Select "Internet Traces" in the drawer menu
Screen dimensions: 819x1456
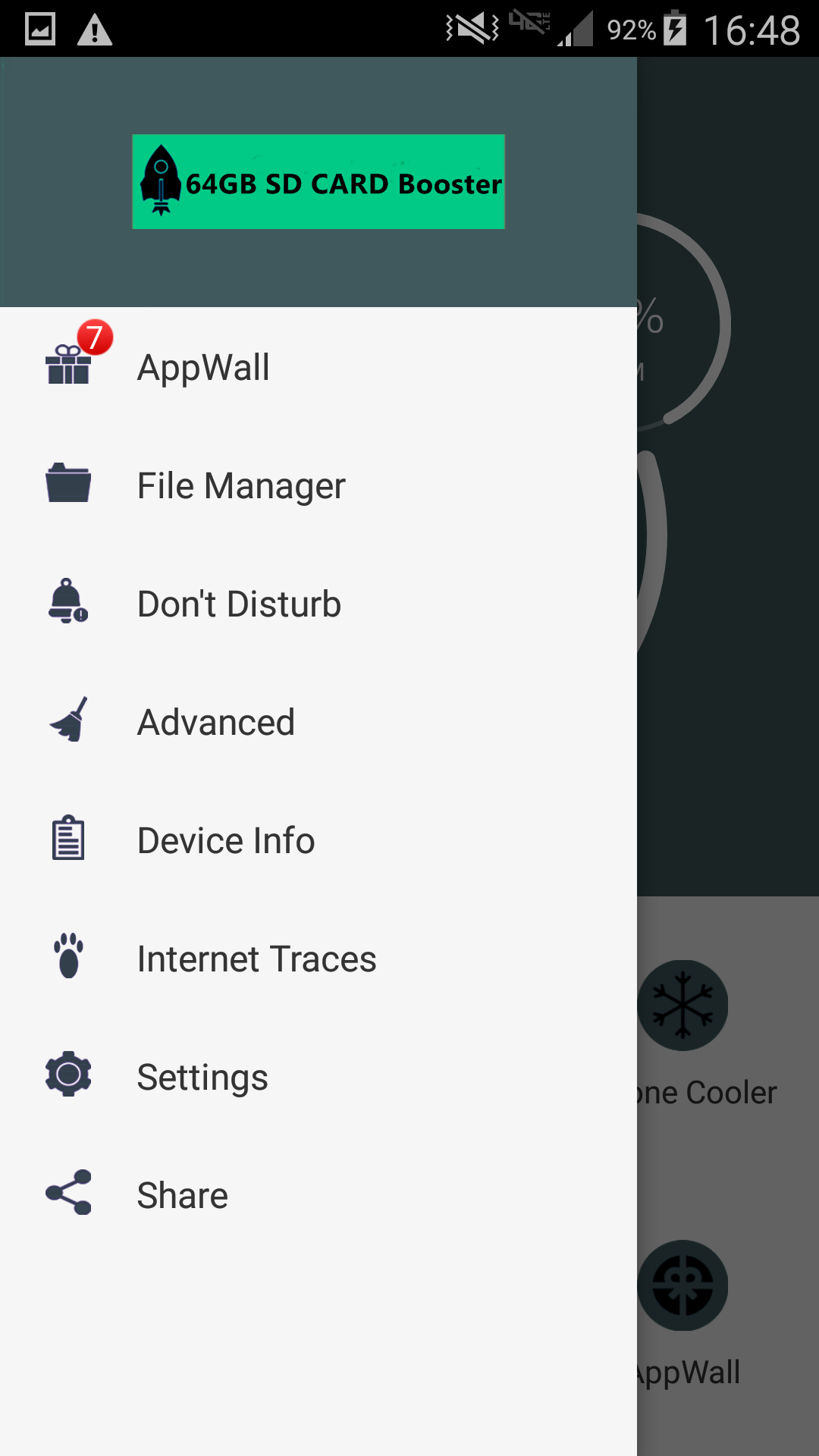point(256,958)
